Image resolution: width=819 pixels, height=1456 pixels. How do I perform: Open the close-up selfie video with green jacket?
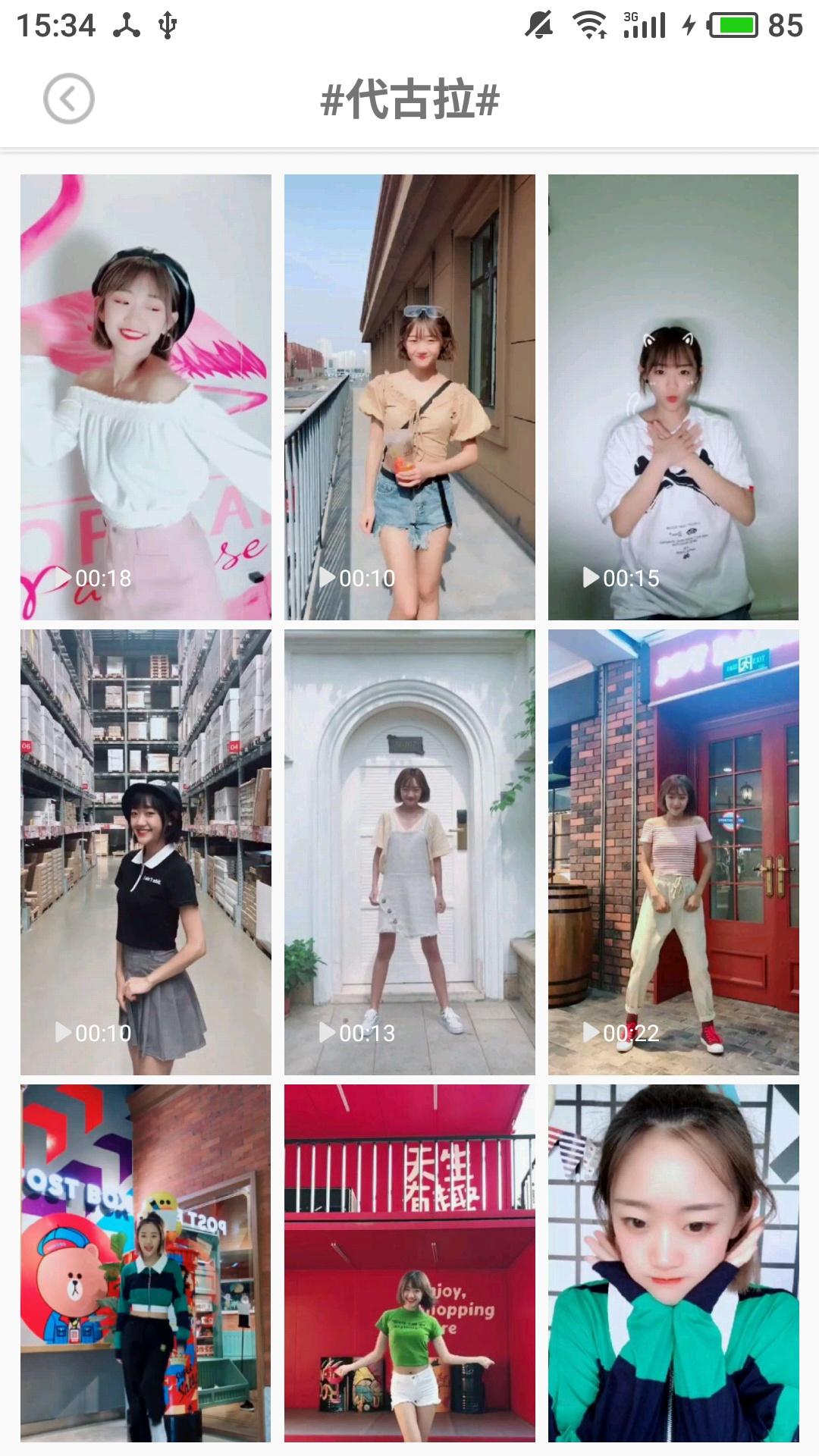tap(673, 1263)
